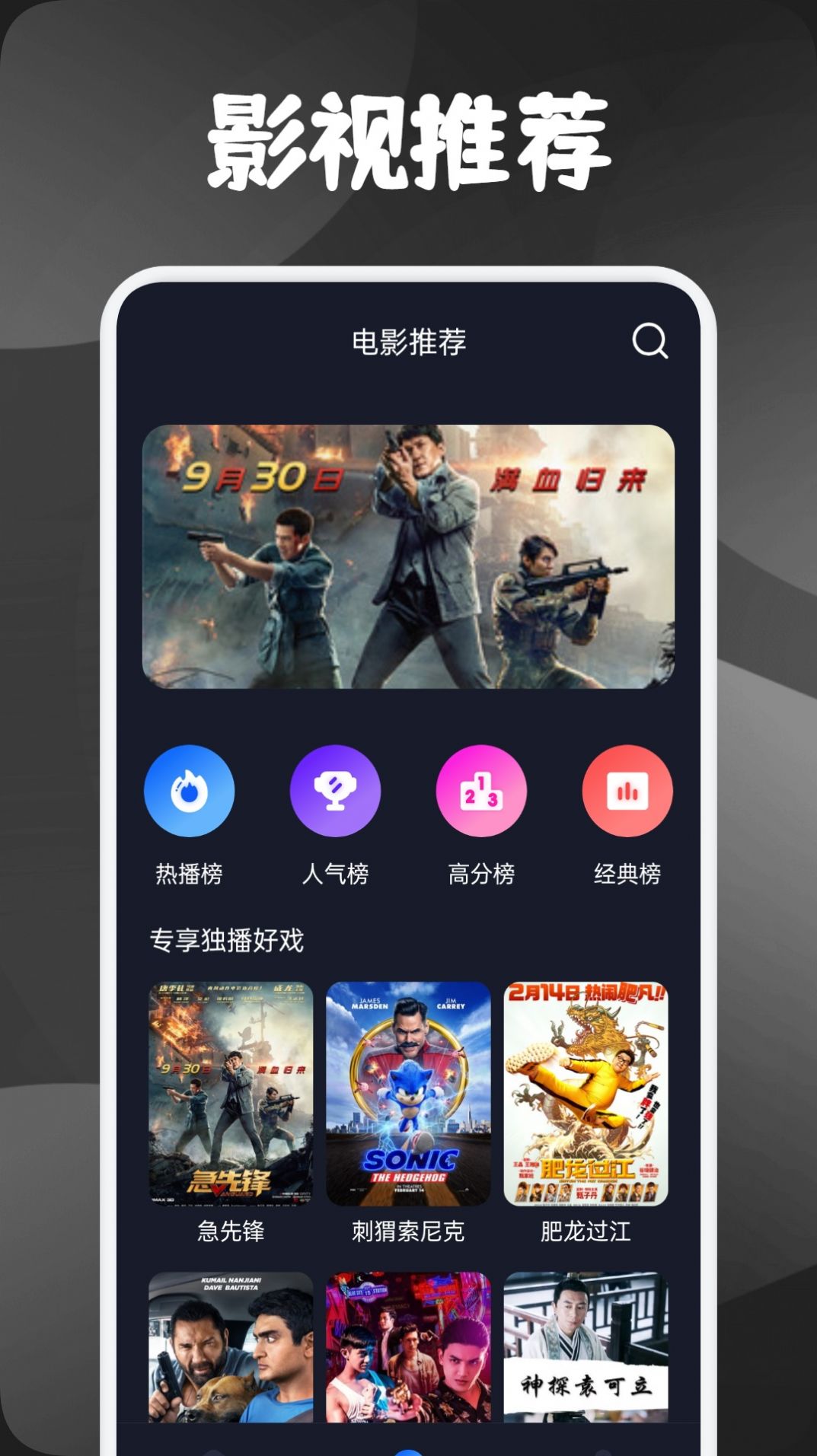View the 神探袁可立 thumbnail
817x1456 pixels.
point(585,1355)
